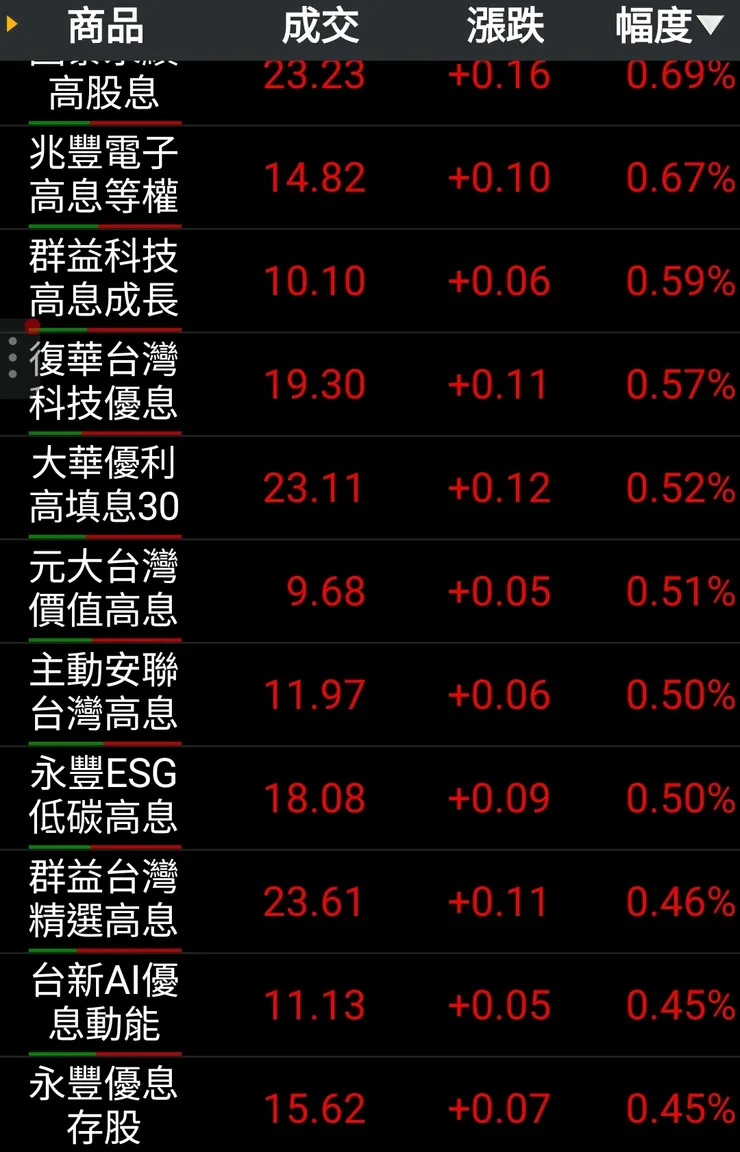Click the +0.11 change of 群益台灣精選高息
The width and height of the screenshot is (740, 1152).
point(498,900)
